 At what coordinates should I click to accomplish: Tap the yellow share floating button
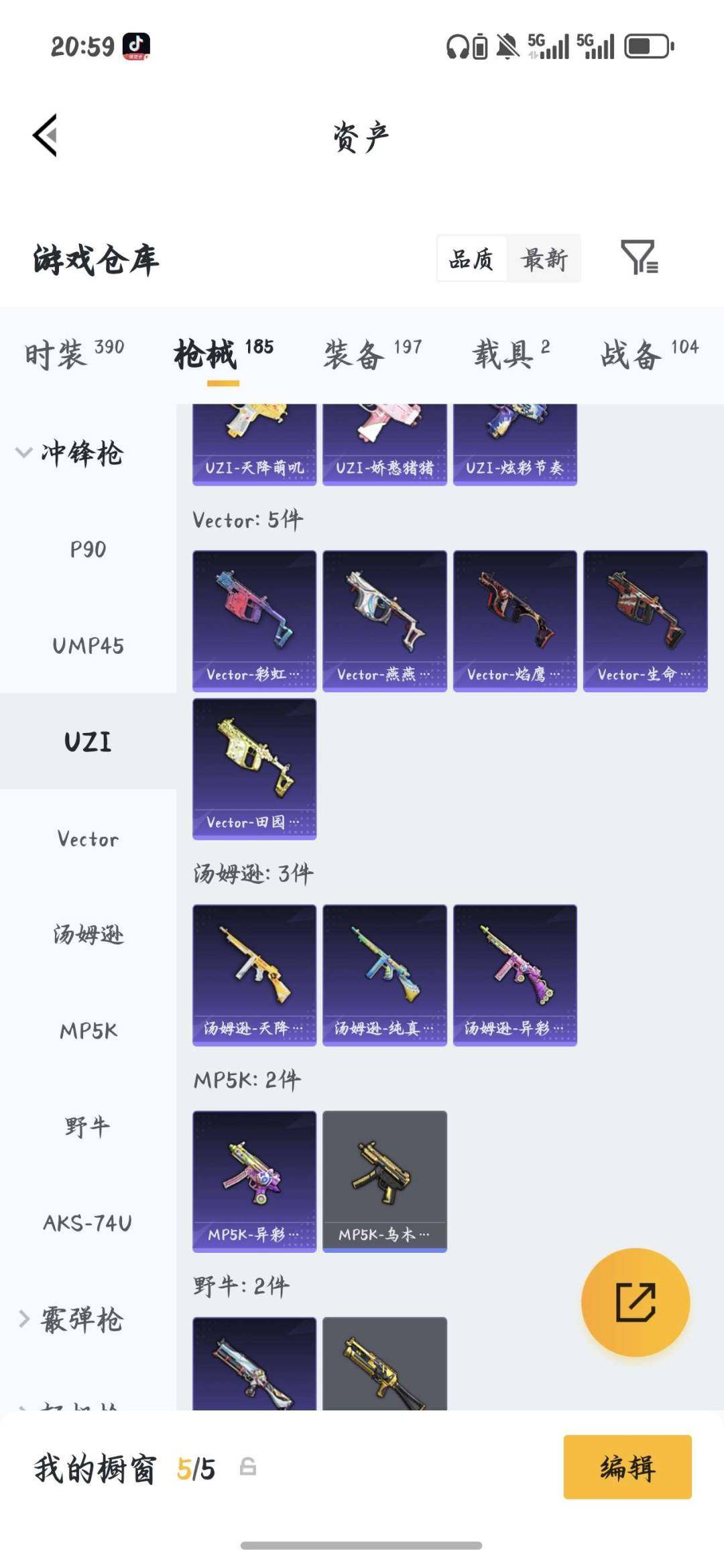[635, 1302]
